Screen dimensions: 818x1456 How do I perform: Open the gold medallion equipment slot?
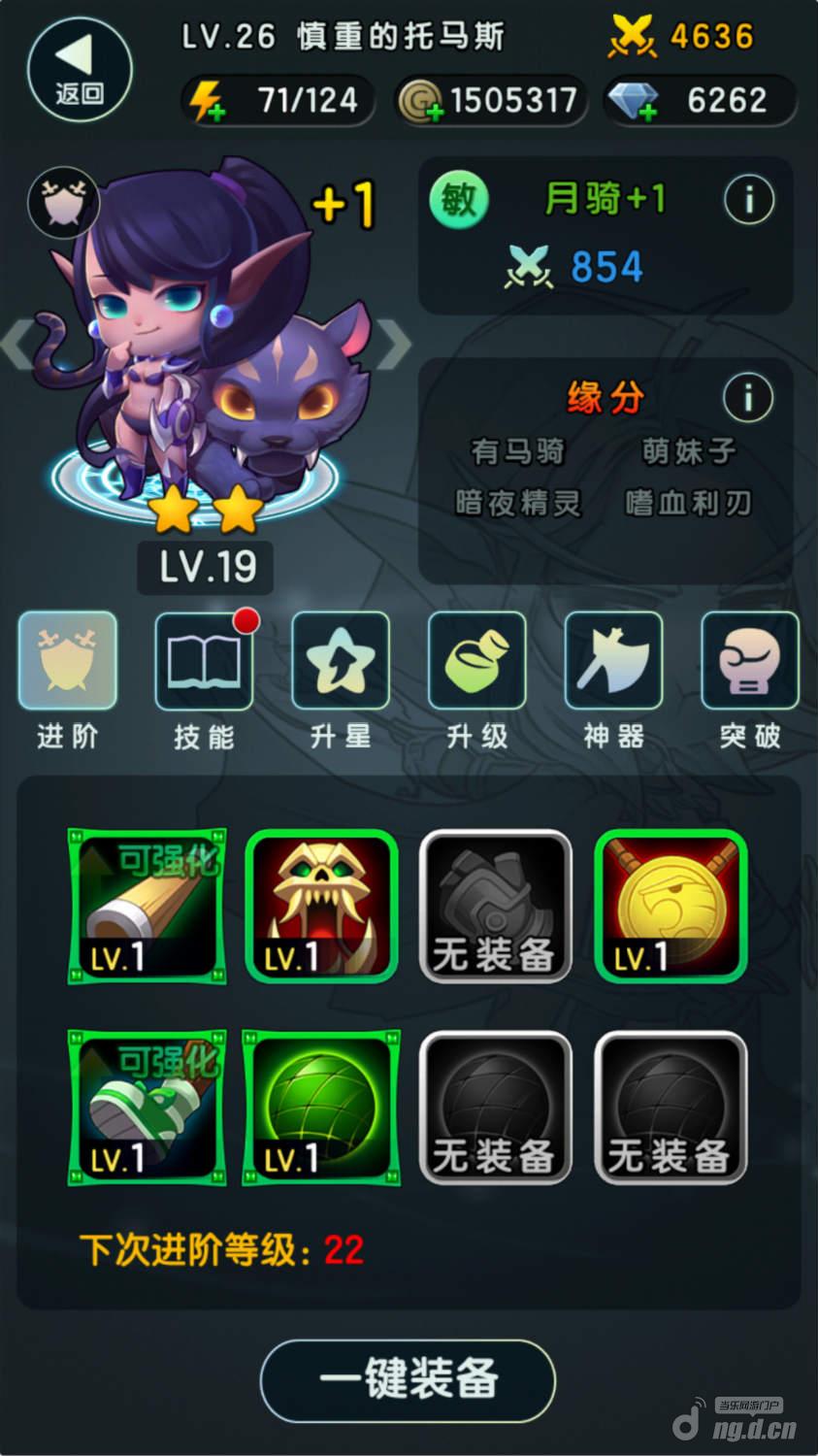pos(671,907)
